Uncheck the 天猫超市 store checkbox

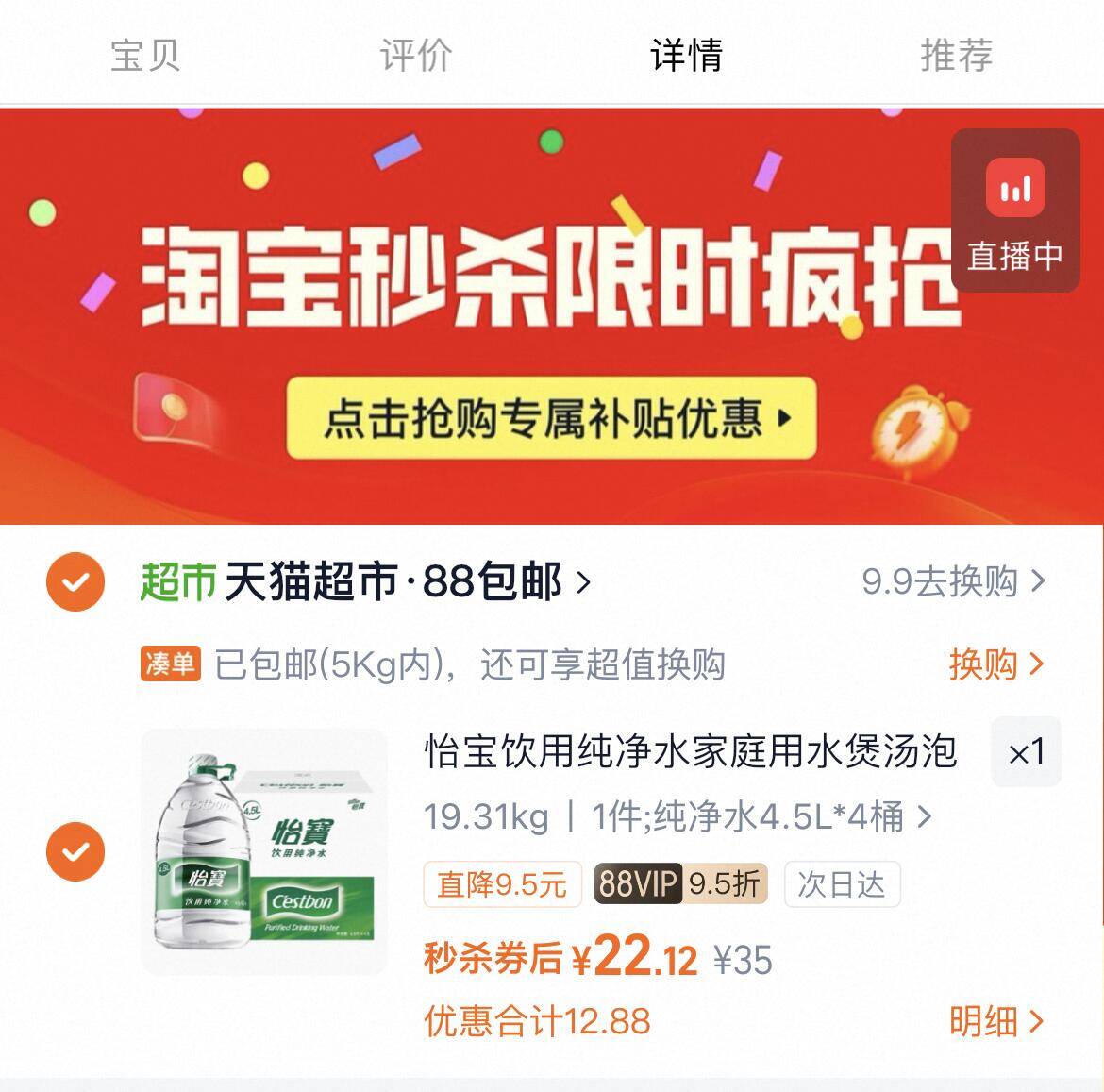pos(75,581)
